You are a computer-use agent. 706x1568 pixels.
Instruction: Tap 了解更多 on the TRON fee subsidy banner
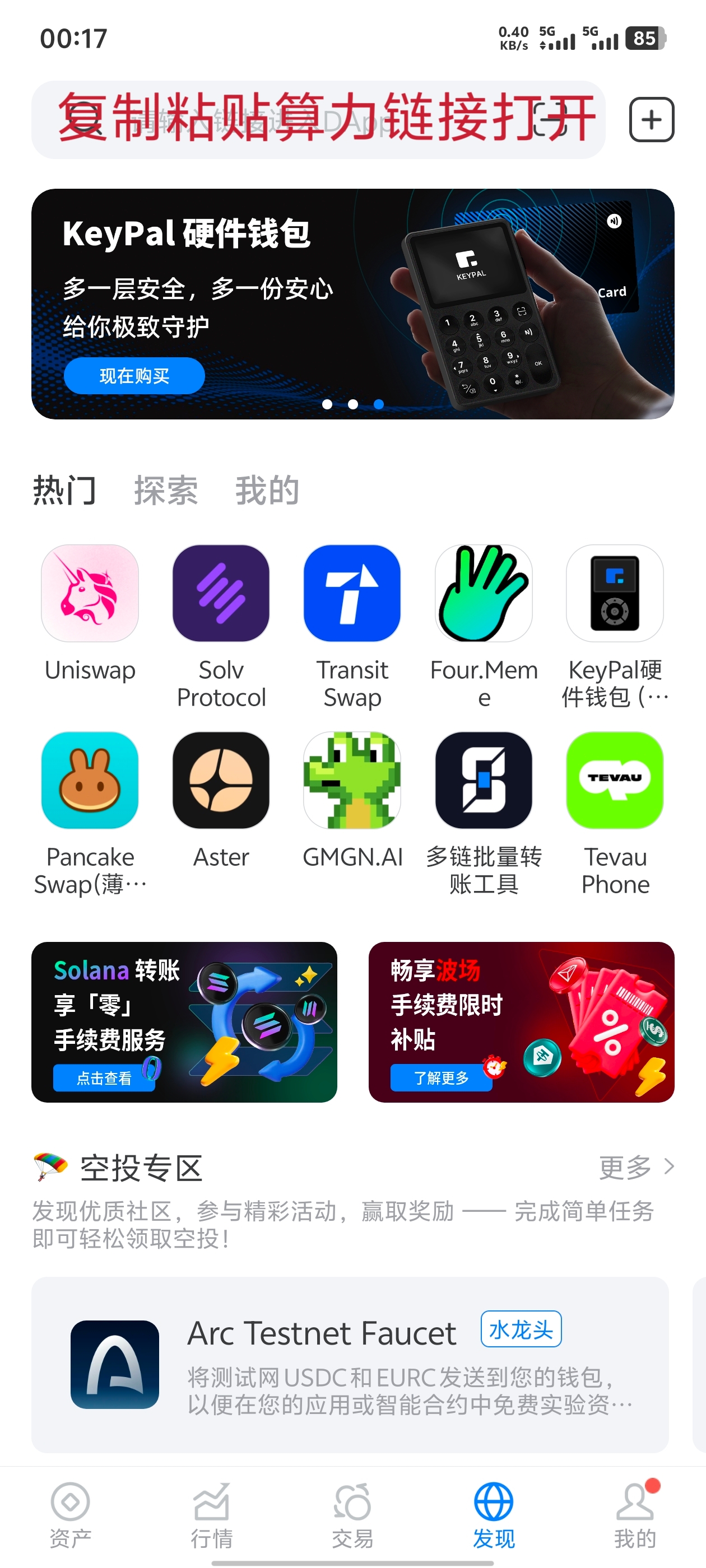(441, 1078)
